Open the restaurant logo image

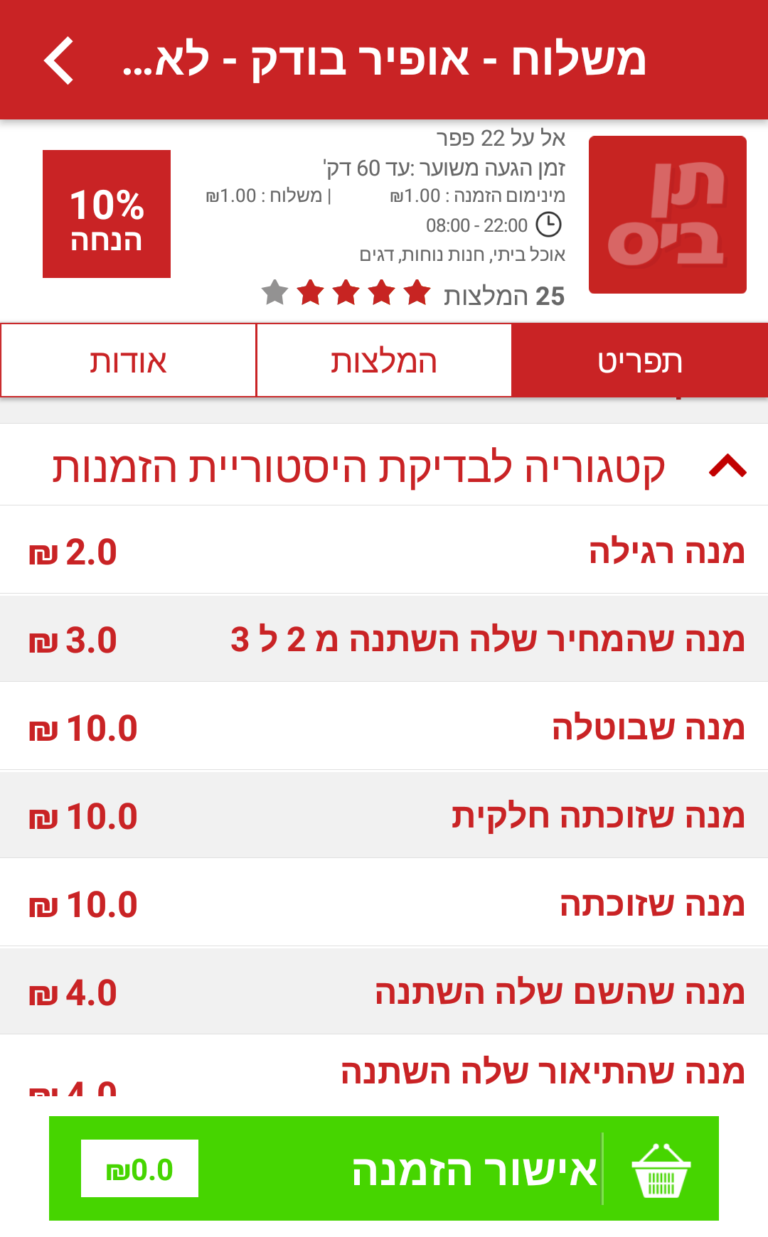(x=667, y=215)
